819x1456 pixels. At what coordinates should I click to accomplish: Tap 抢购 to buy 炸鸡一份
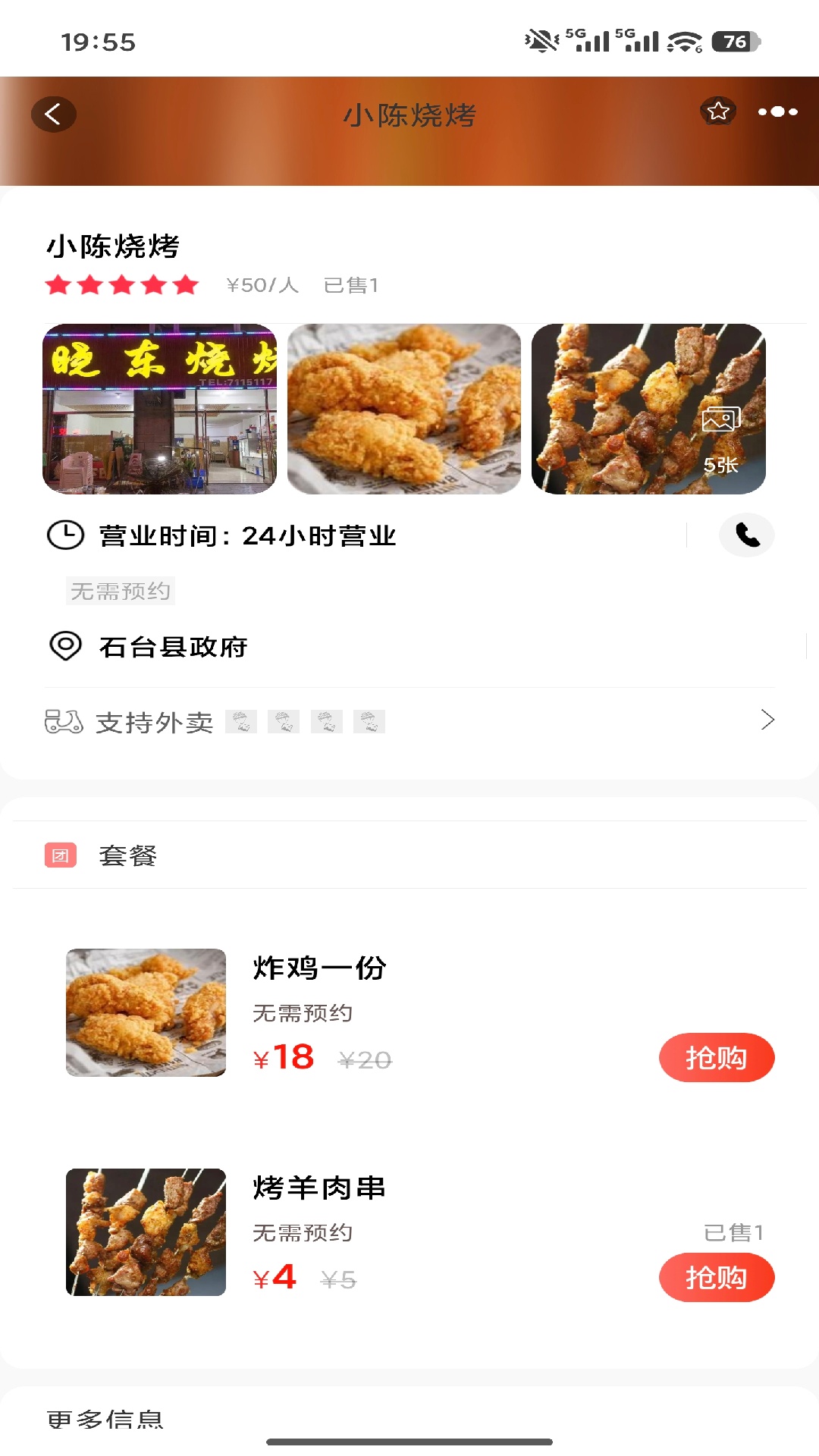pyautogui.click(x=716, y=1056)
